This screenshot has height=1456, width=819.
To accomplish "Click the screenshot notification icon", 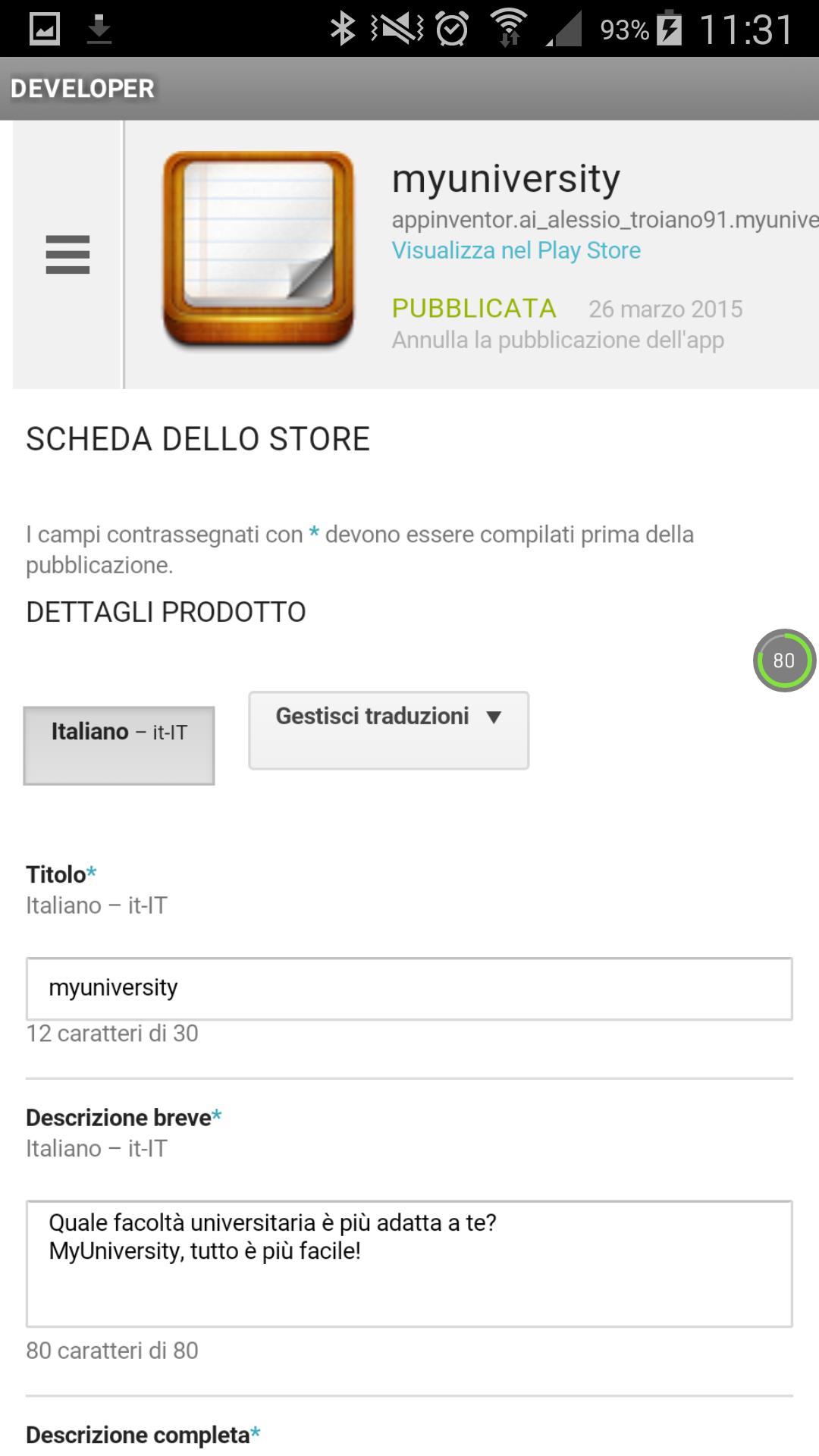I will [x=43, y=29].
